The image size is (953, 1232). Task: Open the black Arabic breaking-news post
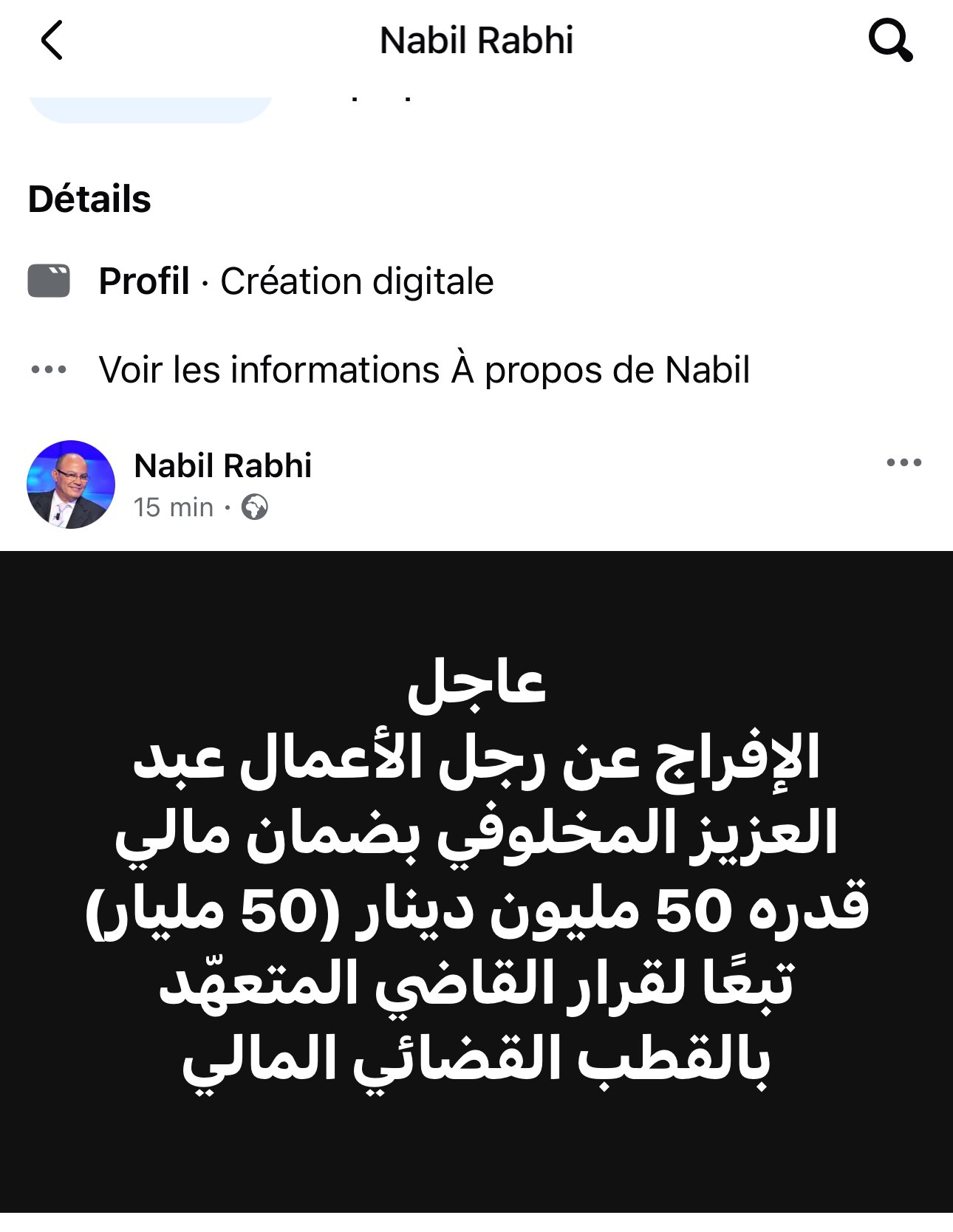pos(476,879)
